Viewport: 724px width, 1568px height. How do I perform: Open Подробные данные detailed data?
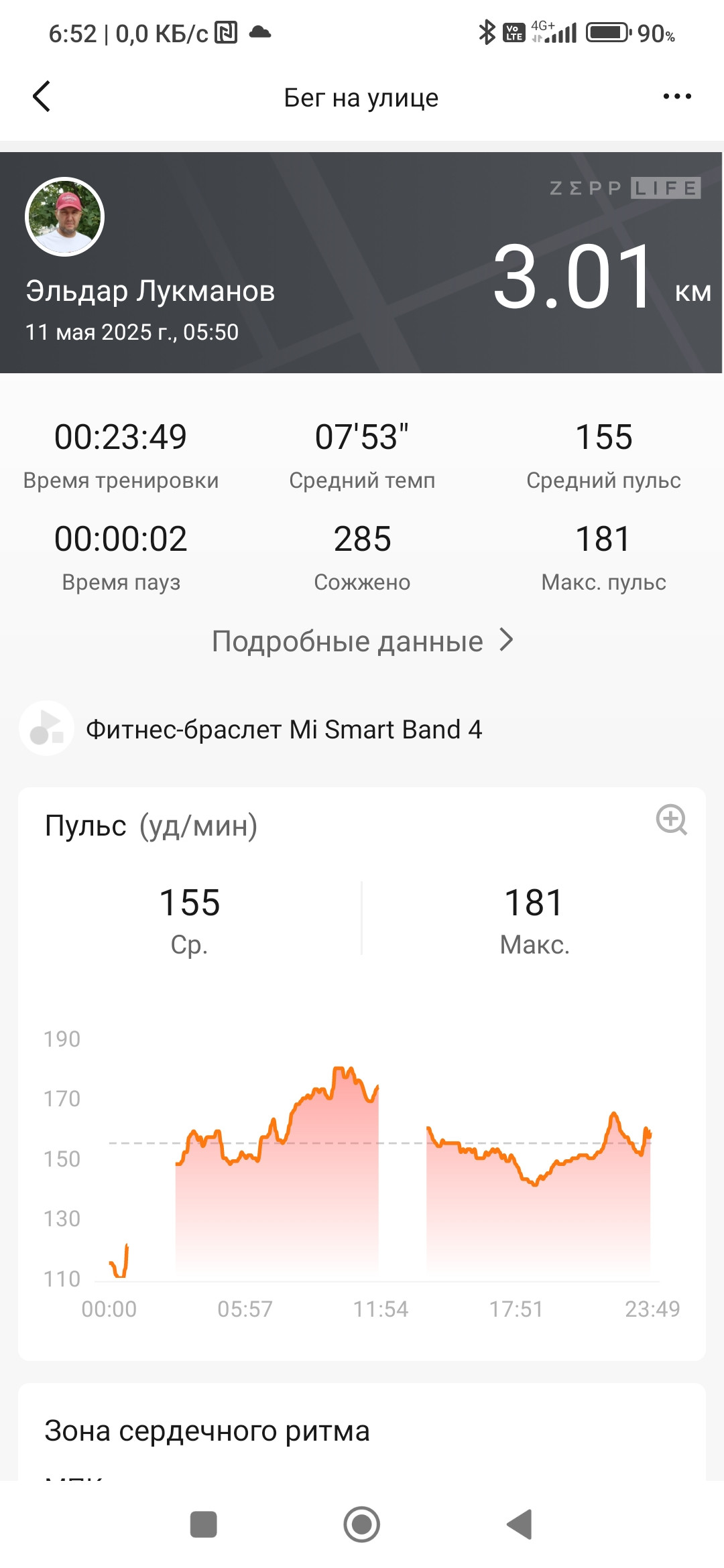coord(363,641)
